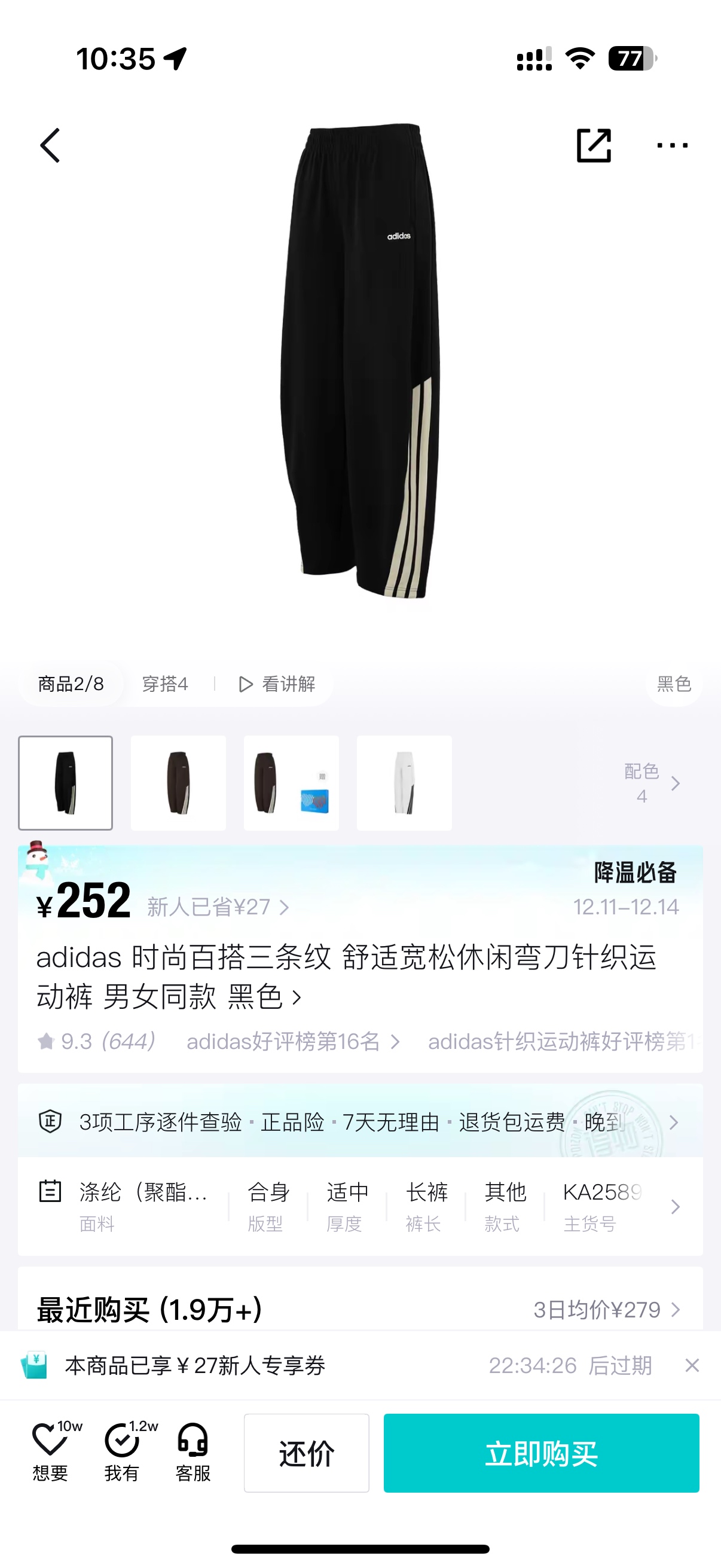721x1568 pixels.
Task: Open the 配色 4 color options
Action: click(652, 783)
